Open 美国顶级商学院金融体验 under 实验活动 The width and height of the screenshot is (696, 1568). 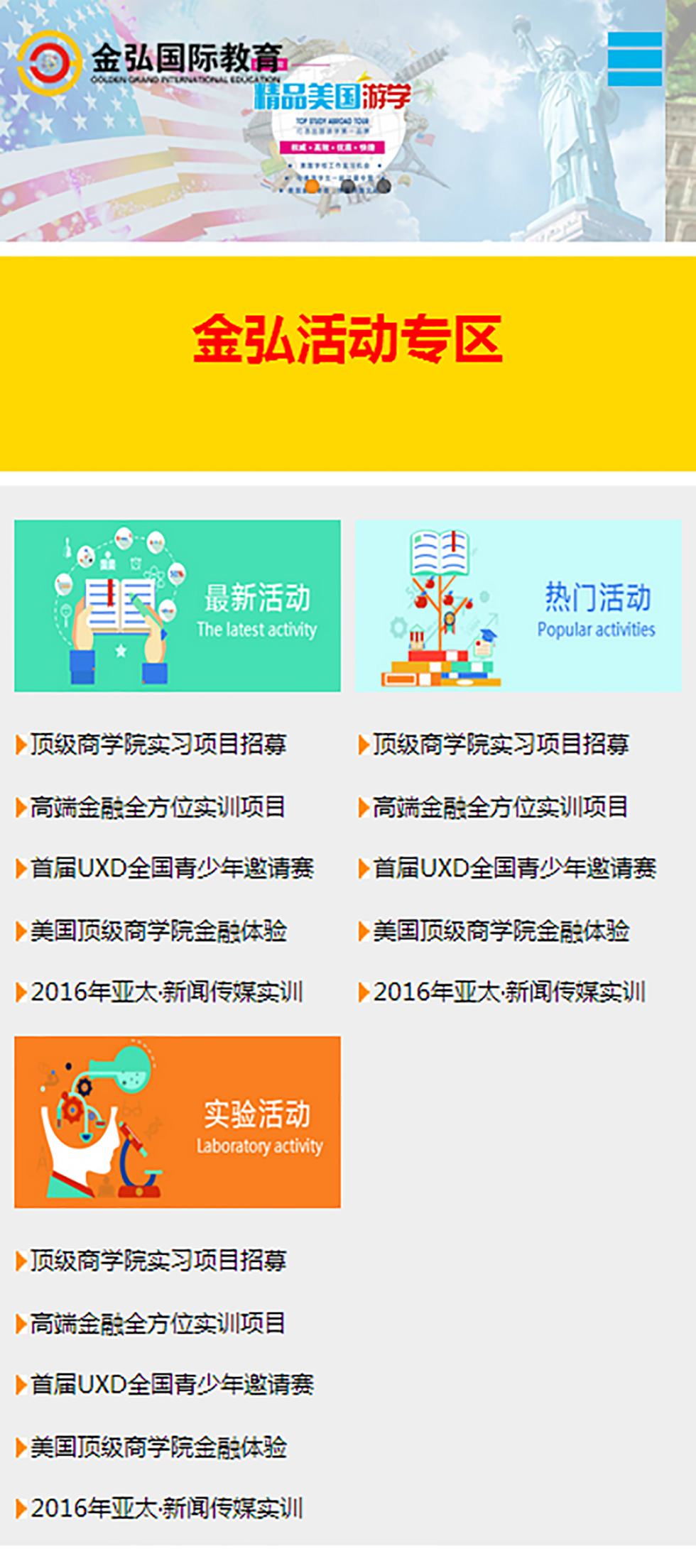pos(158,1447)
